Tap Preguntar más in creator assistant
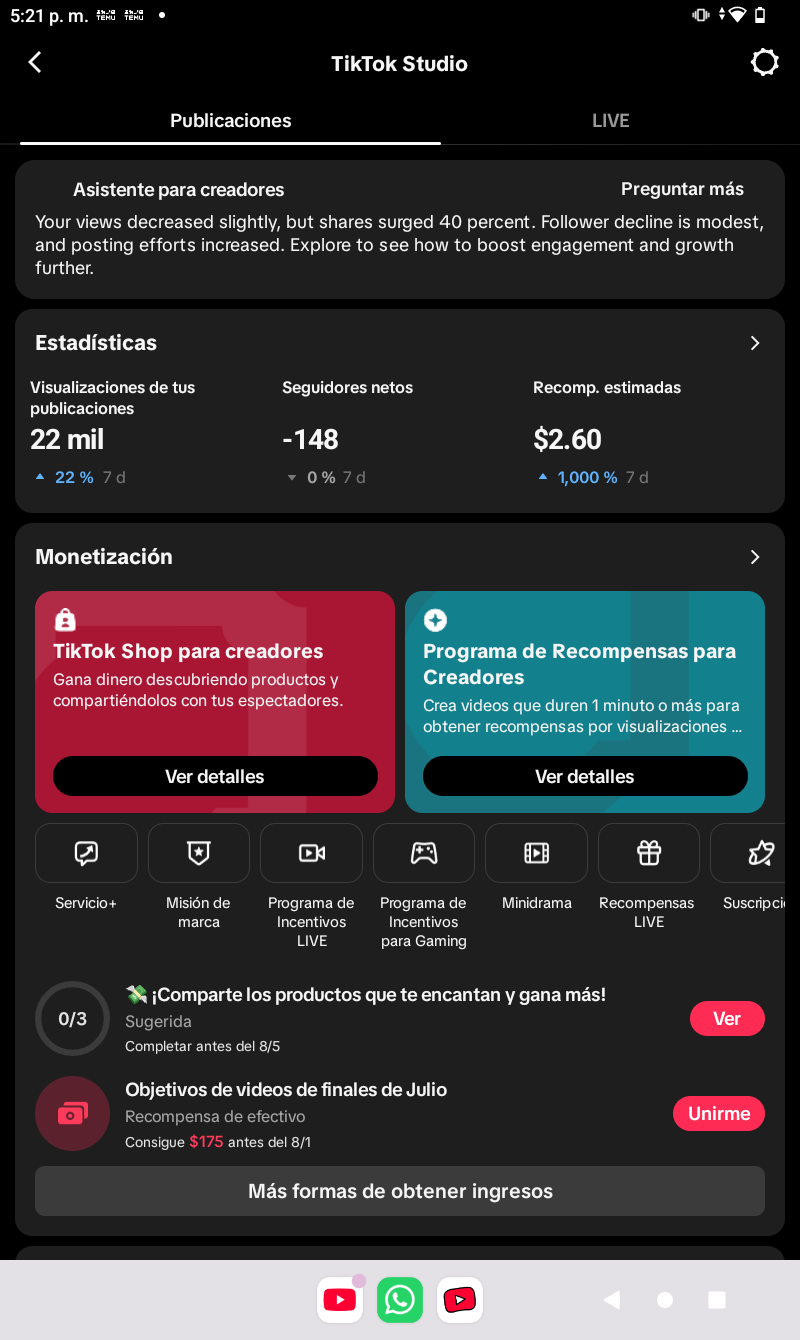Screen dimensions: 800x1340 [x=682, y=189]
